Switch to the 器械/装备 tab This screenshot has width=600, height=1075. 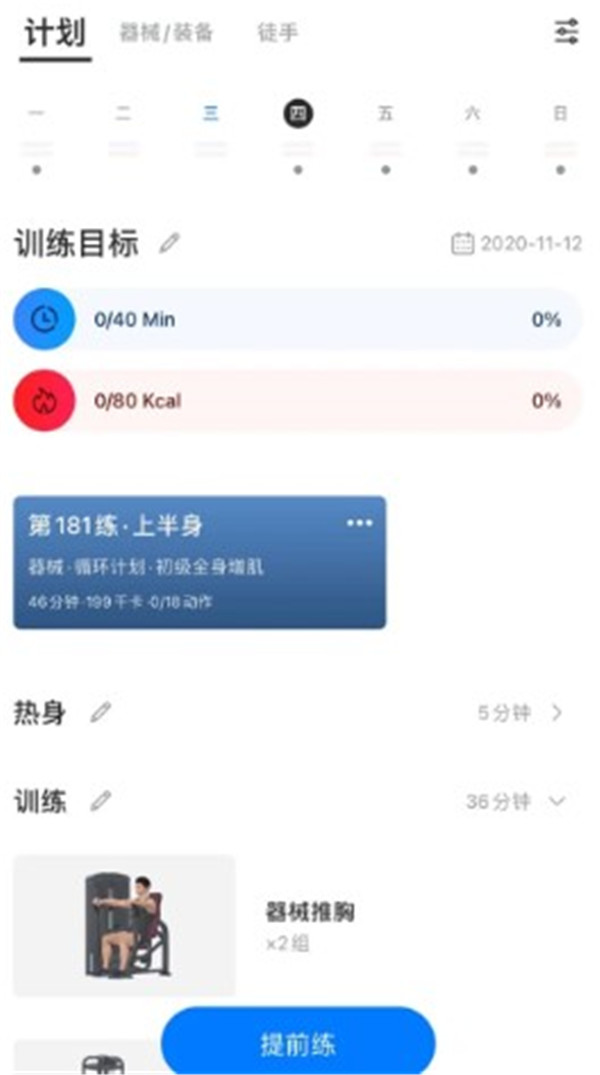coord(166,33)
